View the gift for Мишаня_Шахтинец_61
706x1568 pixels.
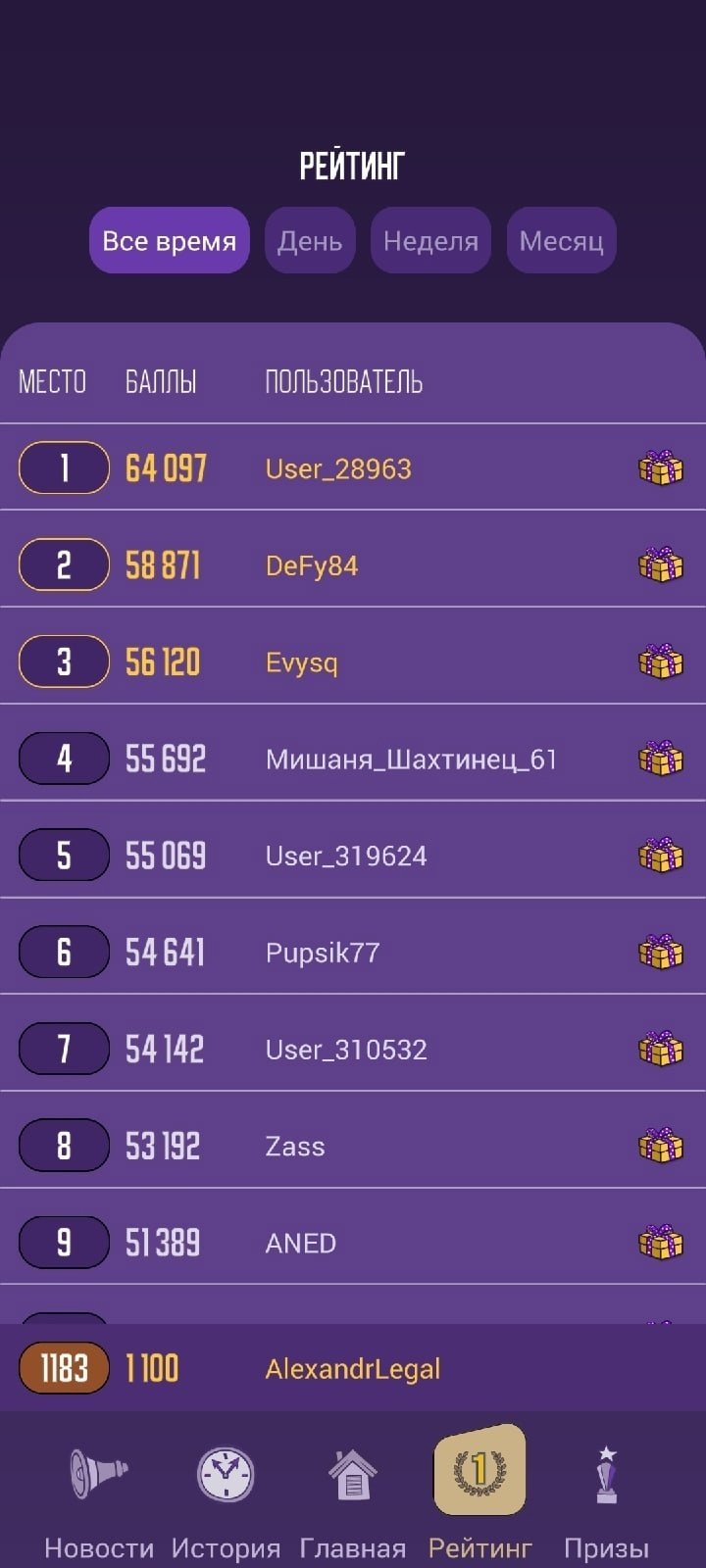(x=660, y=759)
